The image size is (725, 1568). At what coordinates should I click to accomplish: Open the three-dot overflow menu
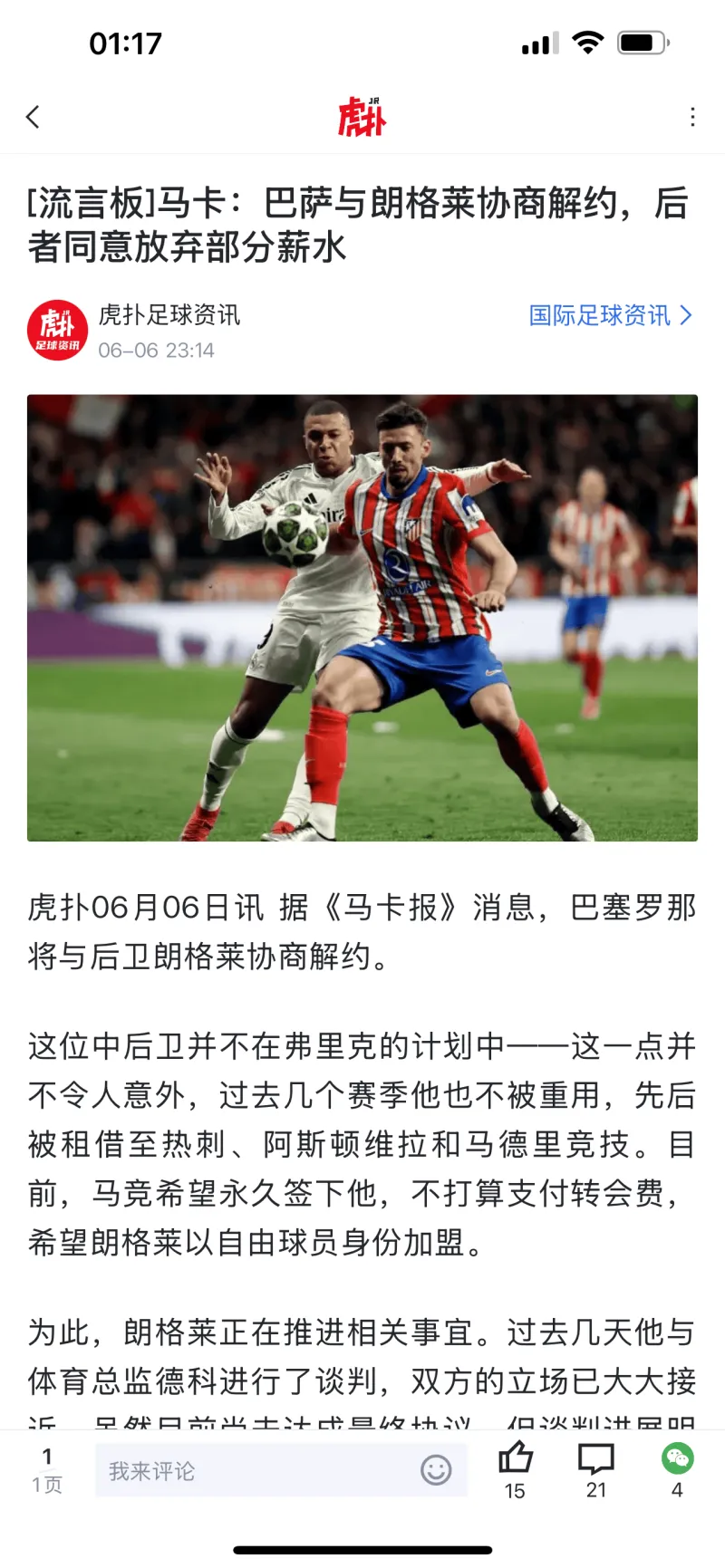coord(692,117)
